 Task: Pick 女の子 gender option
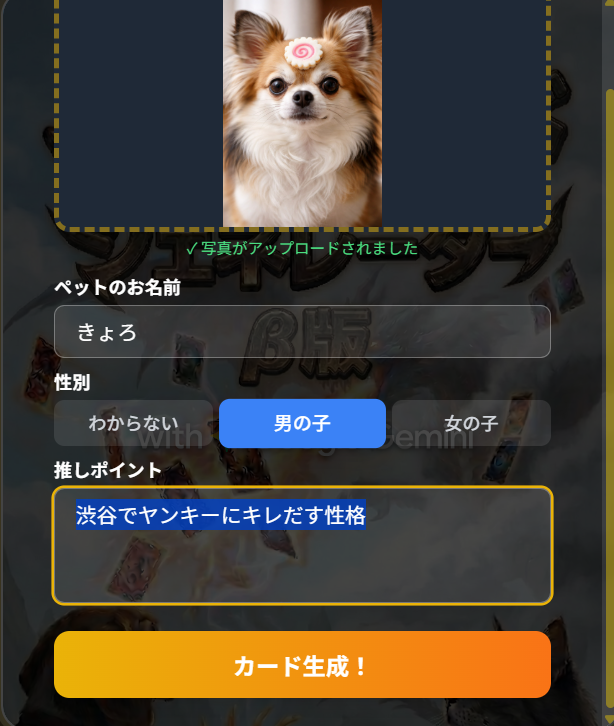[471, 424]
